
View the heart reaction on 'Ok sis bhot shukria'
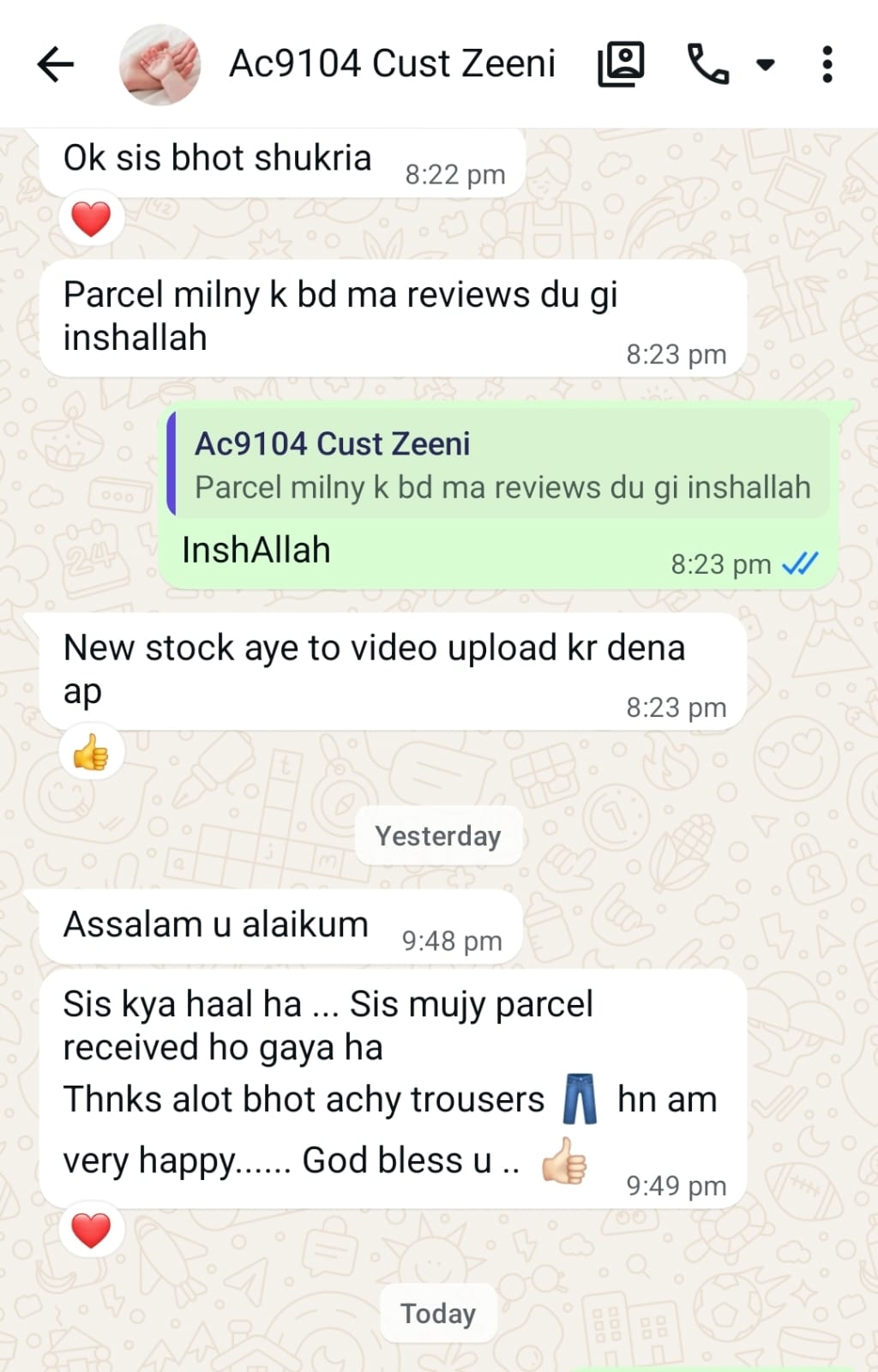[x=91, y=220]
